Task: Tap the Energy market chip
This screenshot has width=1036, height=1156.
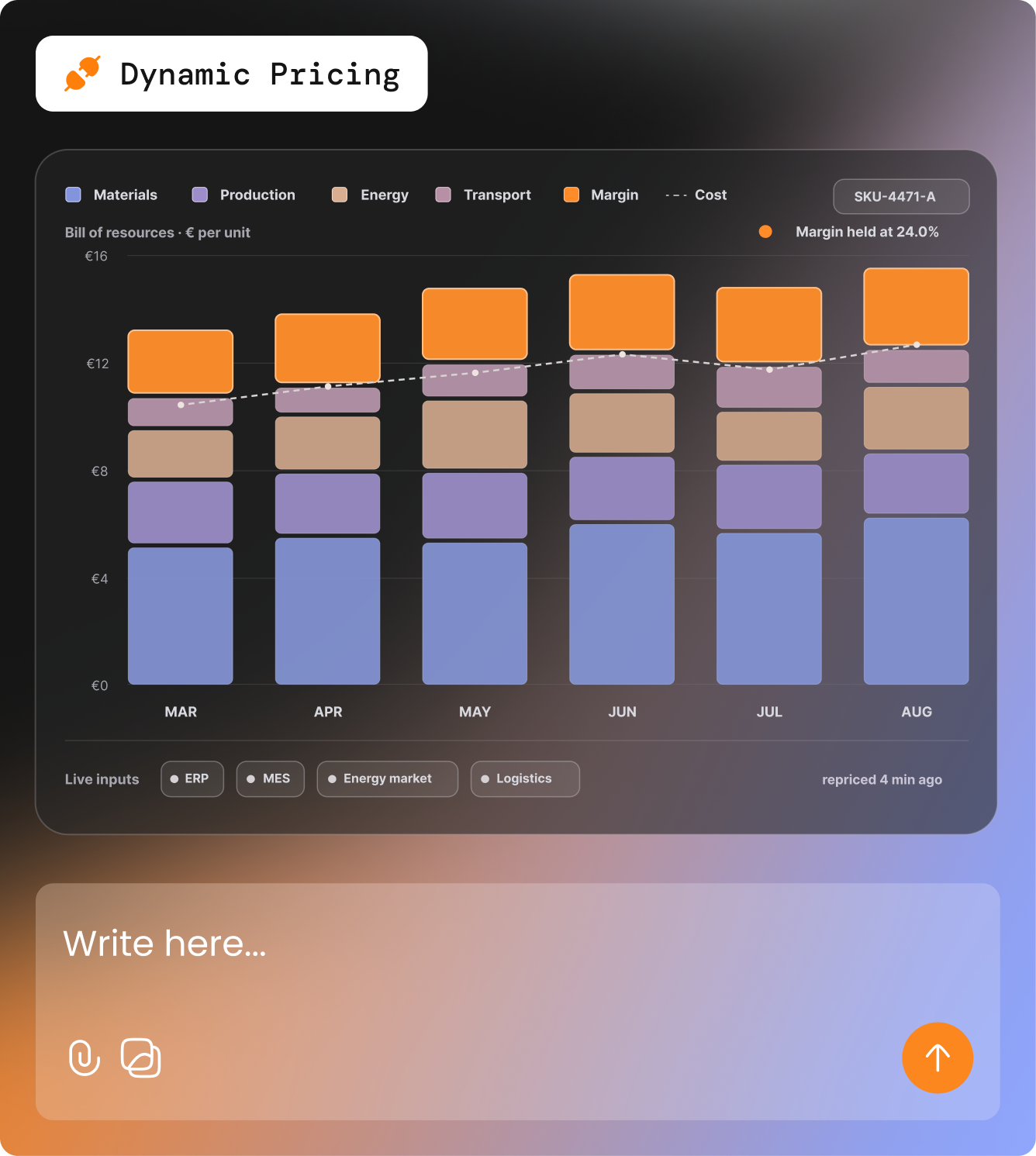Action: coord(387,778)
